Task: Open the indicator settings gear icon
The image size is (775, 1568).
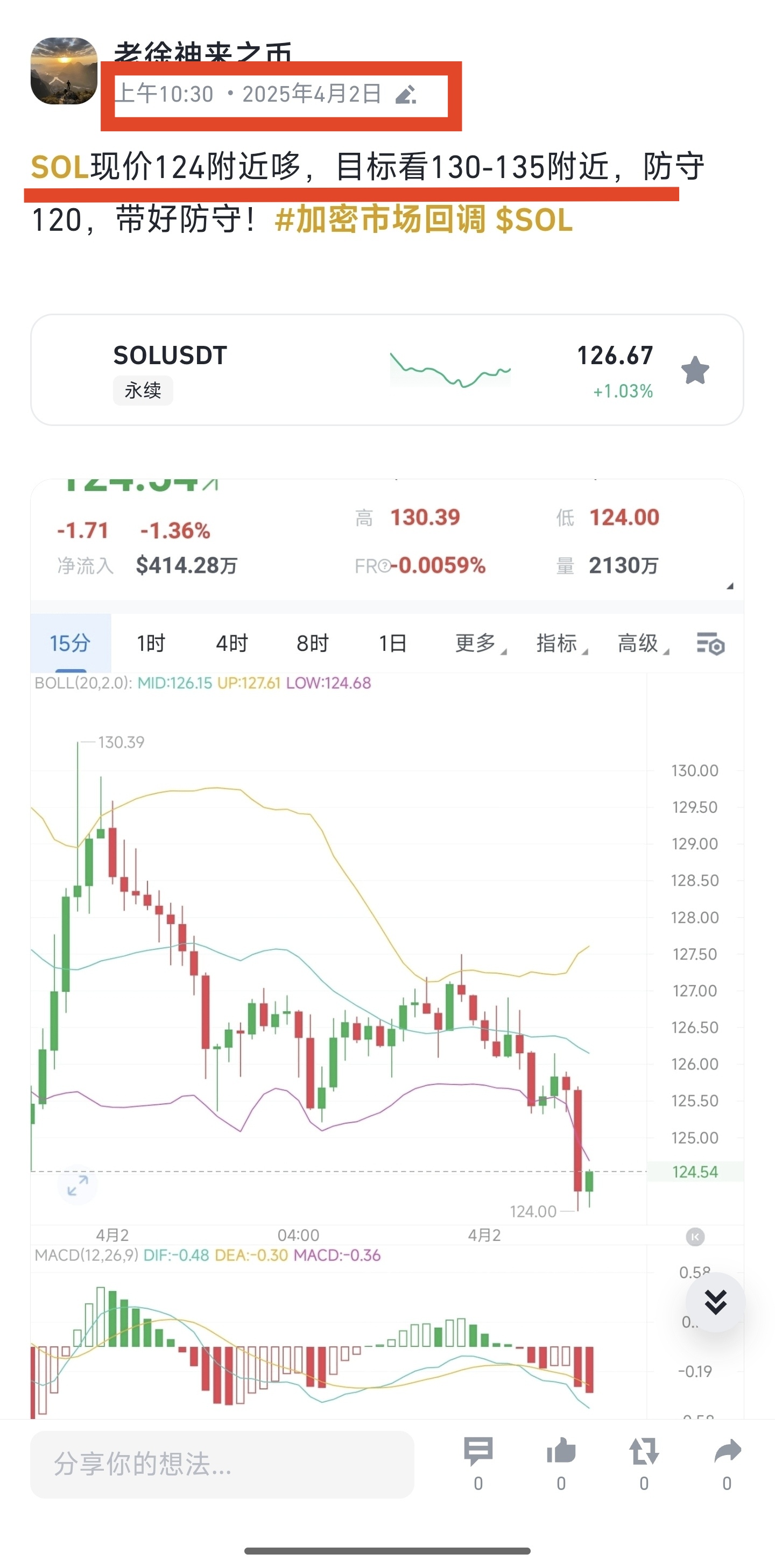Action: (x=711, y=643)
